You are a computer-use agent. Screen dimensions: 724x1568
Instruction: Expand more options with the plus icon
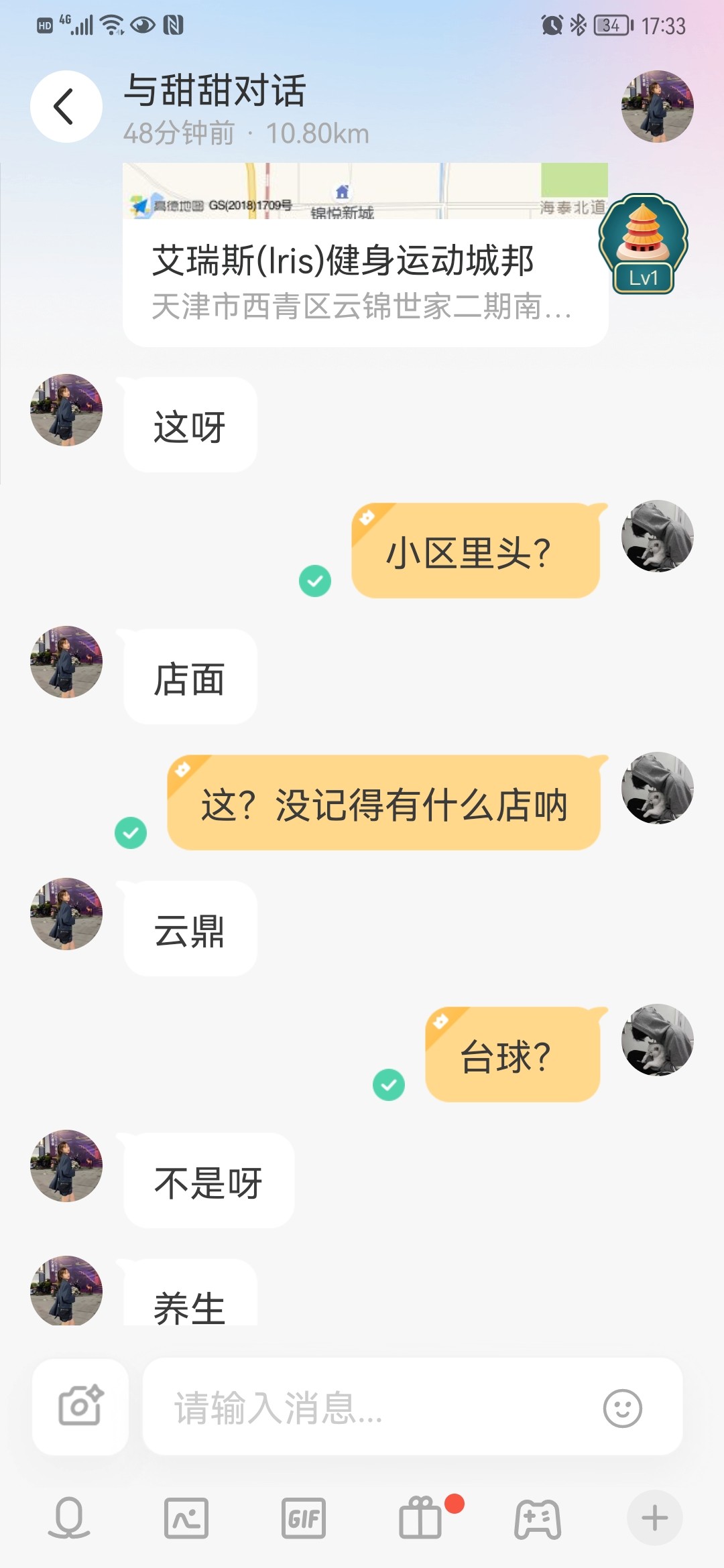654,1518
